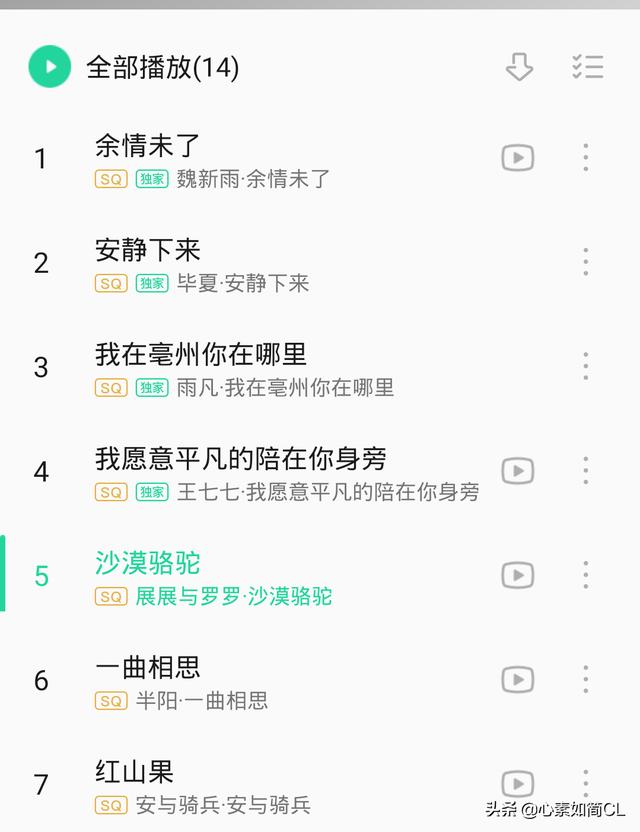Download all songs in the list

518,67
